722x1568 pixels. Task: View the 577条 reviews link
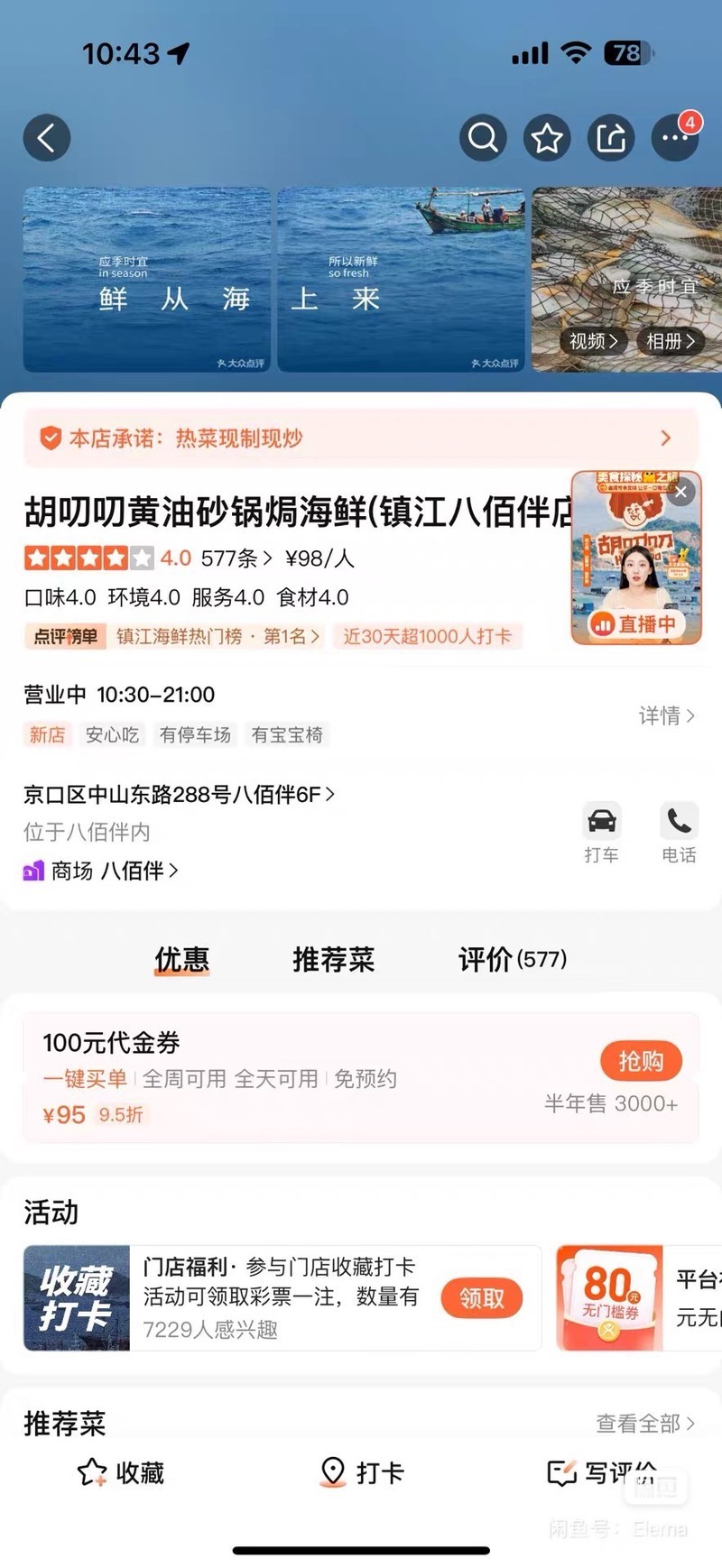coord(236,558)
